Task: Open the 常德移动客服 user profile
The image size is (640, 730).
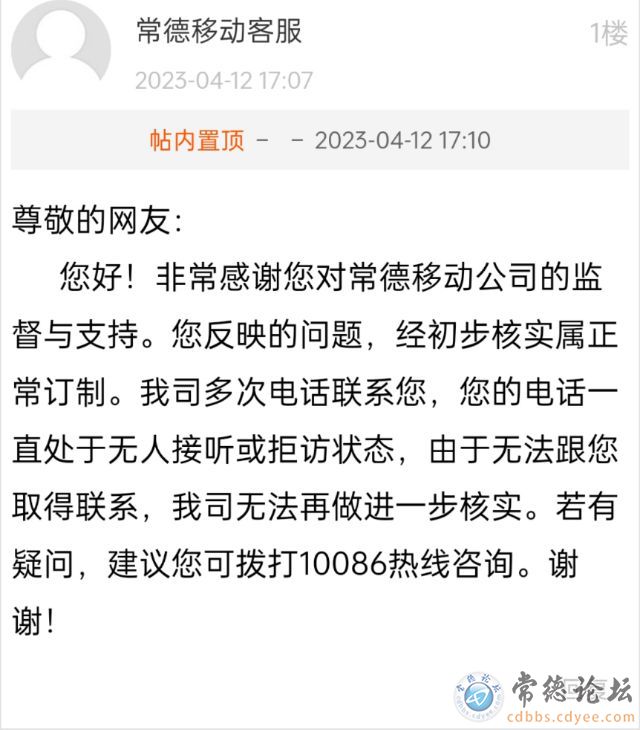Action: (219, 32)
